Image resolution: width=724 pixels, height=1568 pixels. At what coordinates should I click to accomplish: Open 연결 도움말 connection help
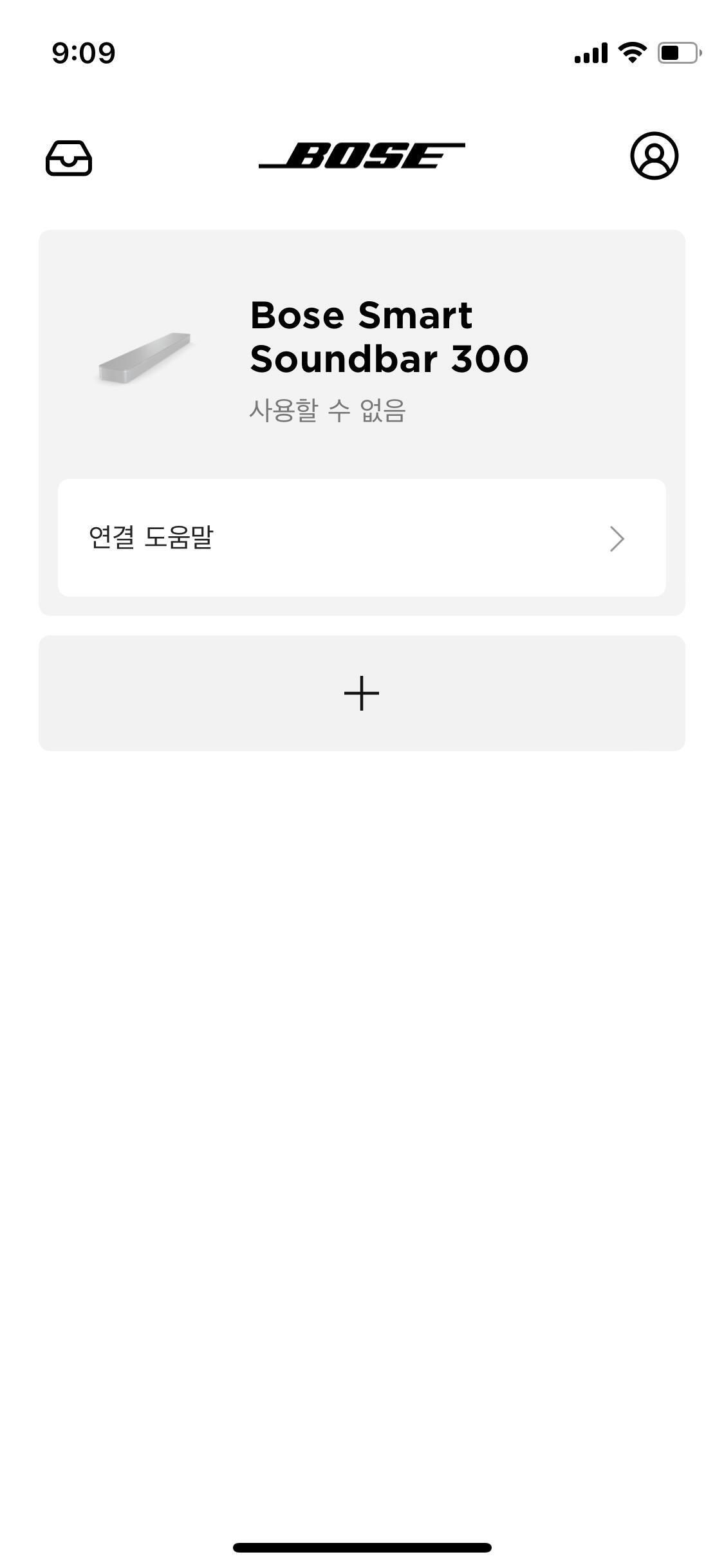pos(362,537)
